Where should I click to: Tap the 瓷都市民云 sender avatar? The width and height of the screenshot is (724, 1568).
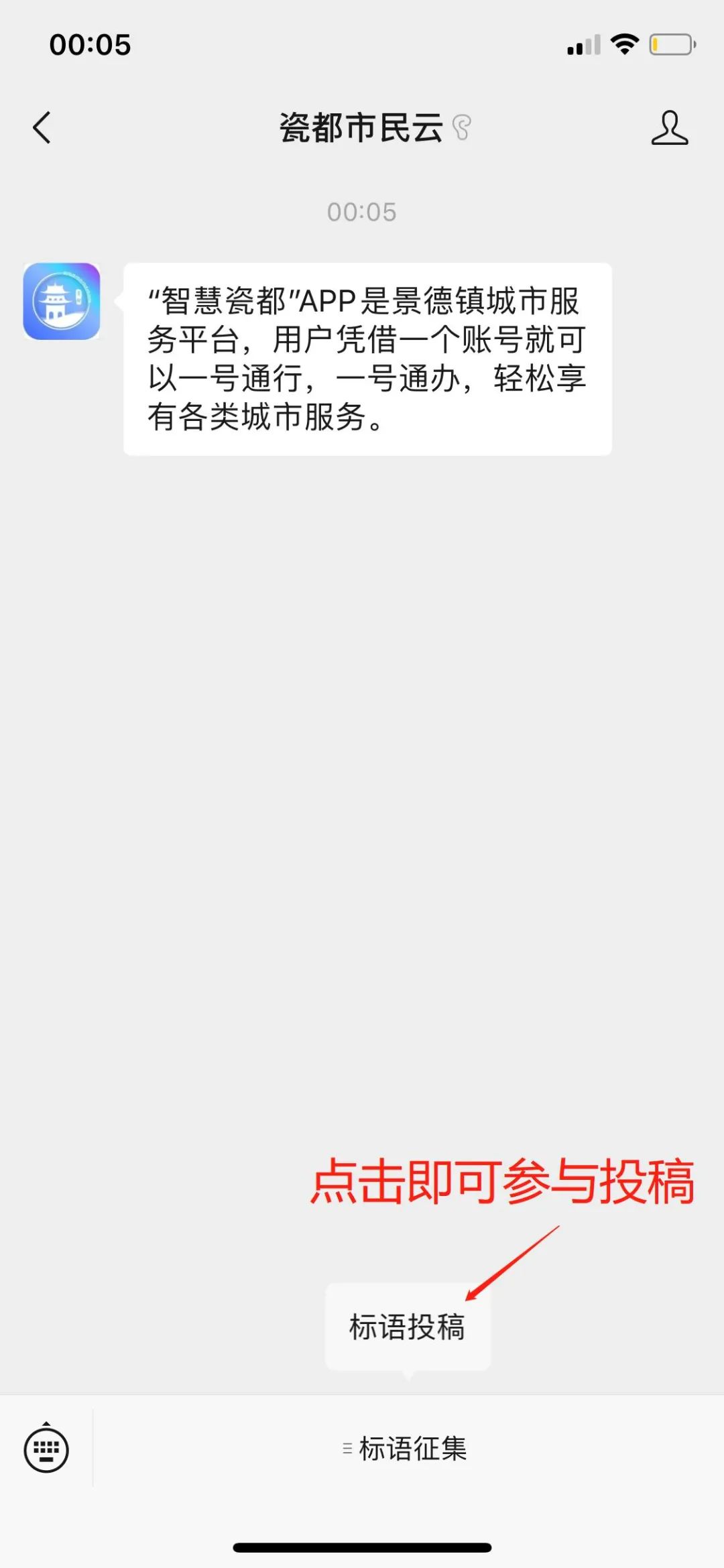pos(62,301)
